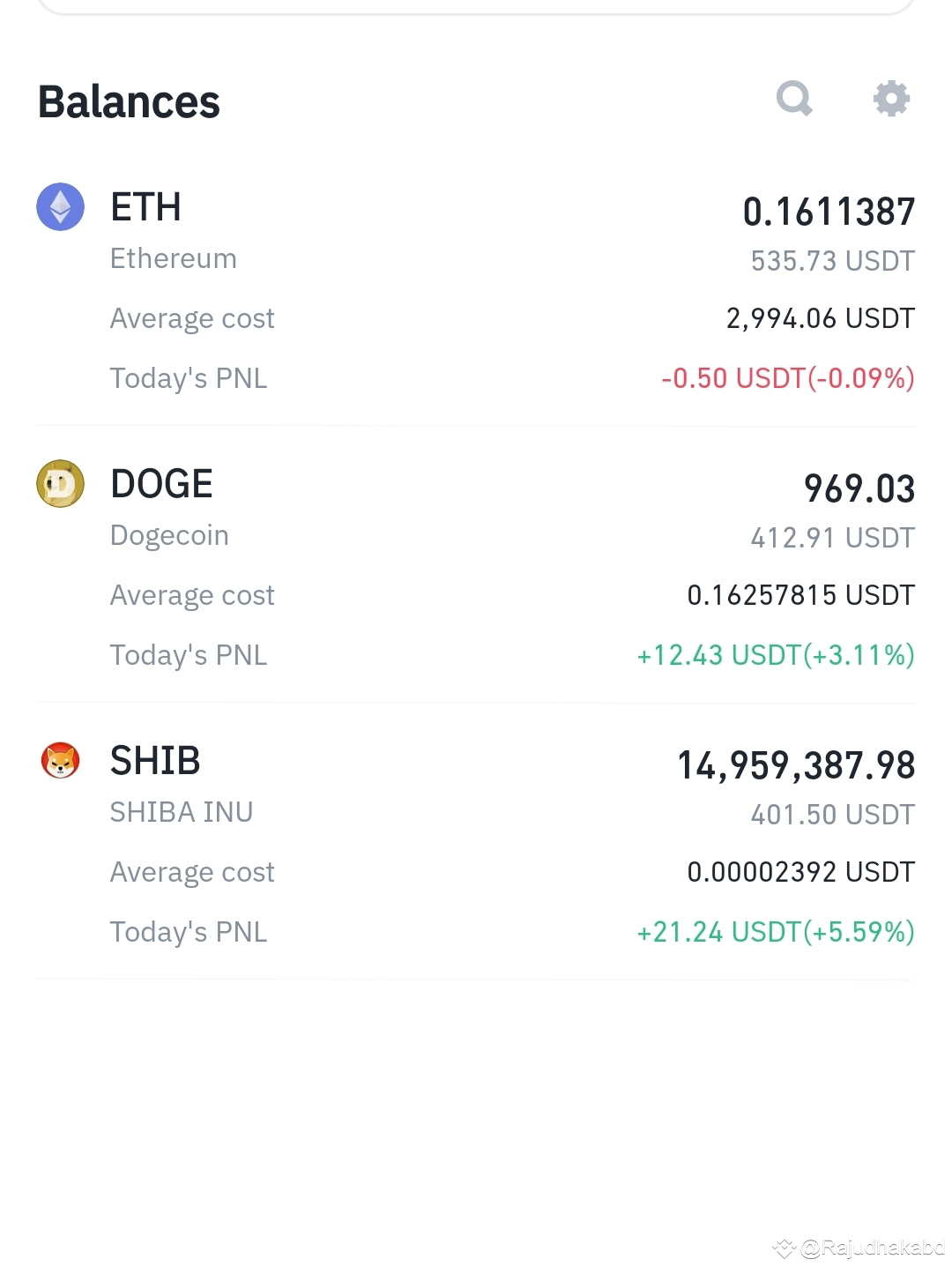The width and height of the screenshot is (952, 1267).
Task: Open the balances settings gear
Action: [890, 99]
